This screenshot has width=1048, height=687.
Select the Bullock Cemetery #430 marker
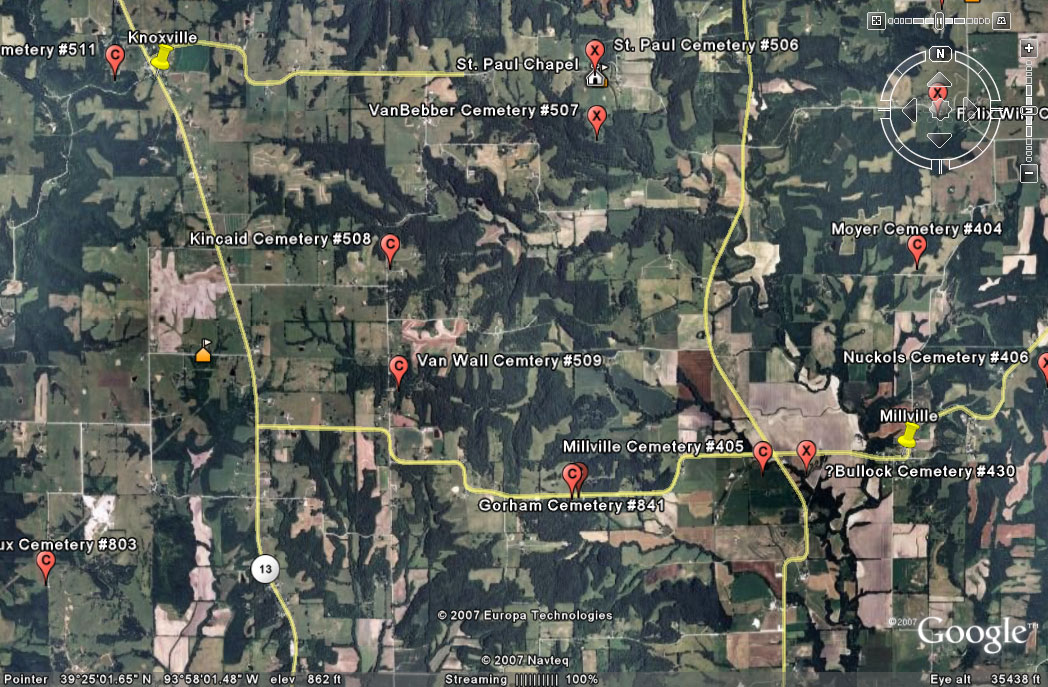click(x=806, y=452)
